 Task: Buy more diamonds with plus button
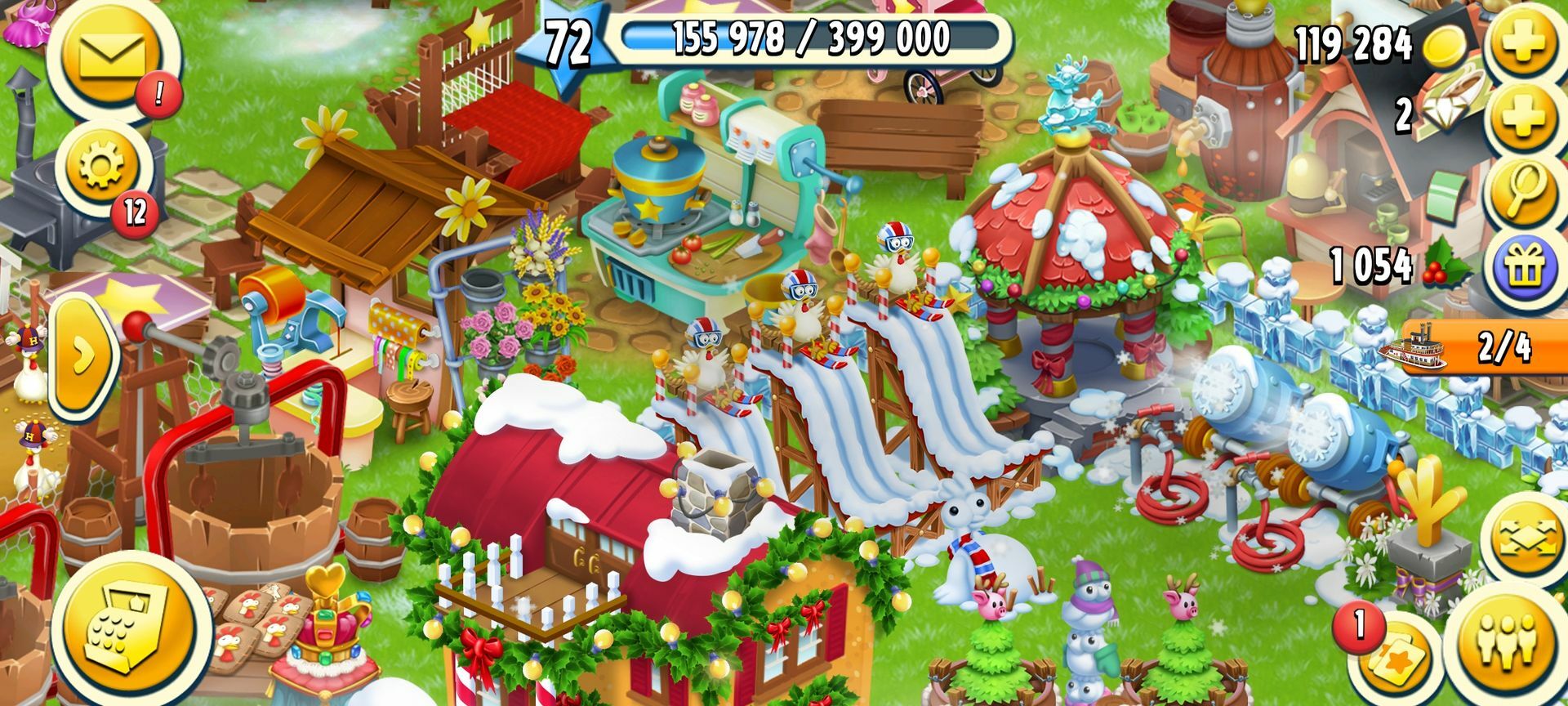tap(1524, 116)
